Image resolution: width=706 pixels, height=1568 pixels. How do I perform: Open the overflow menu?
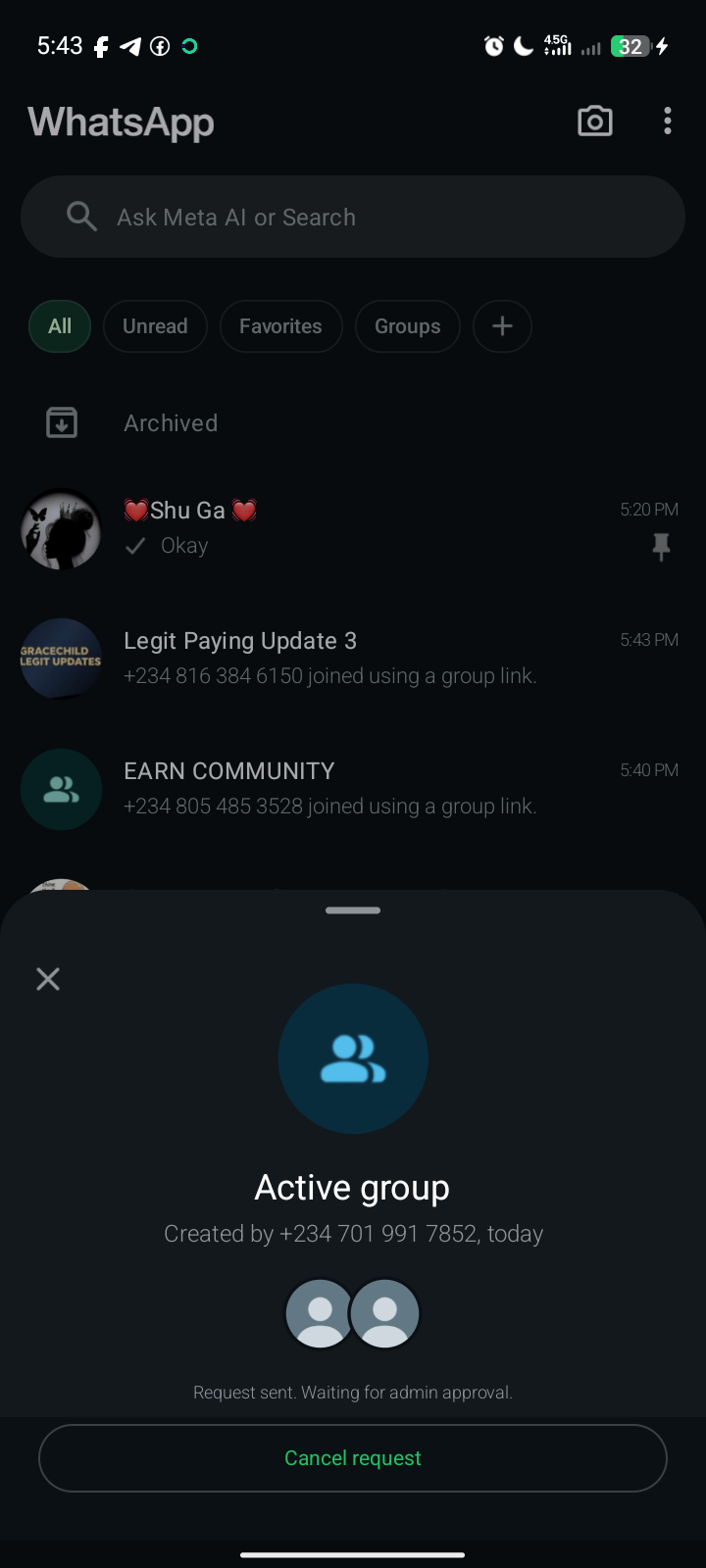(x=668, y=122)
